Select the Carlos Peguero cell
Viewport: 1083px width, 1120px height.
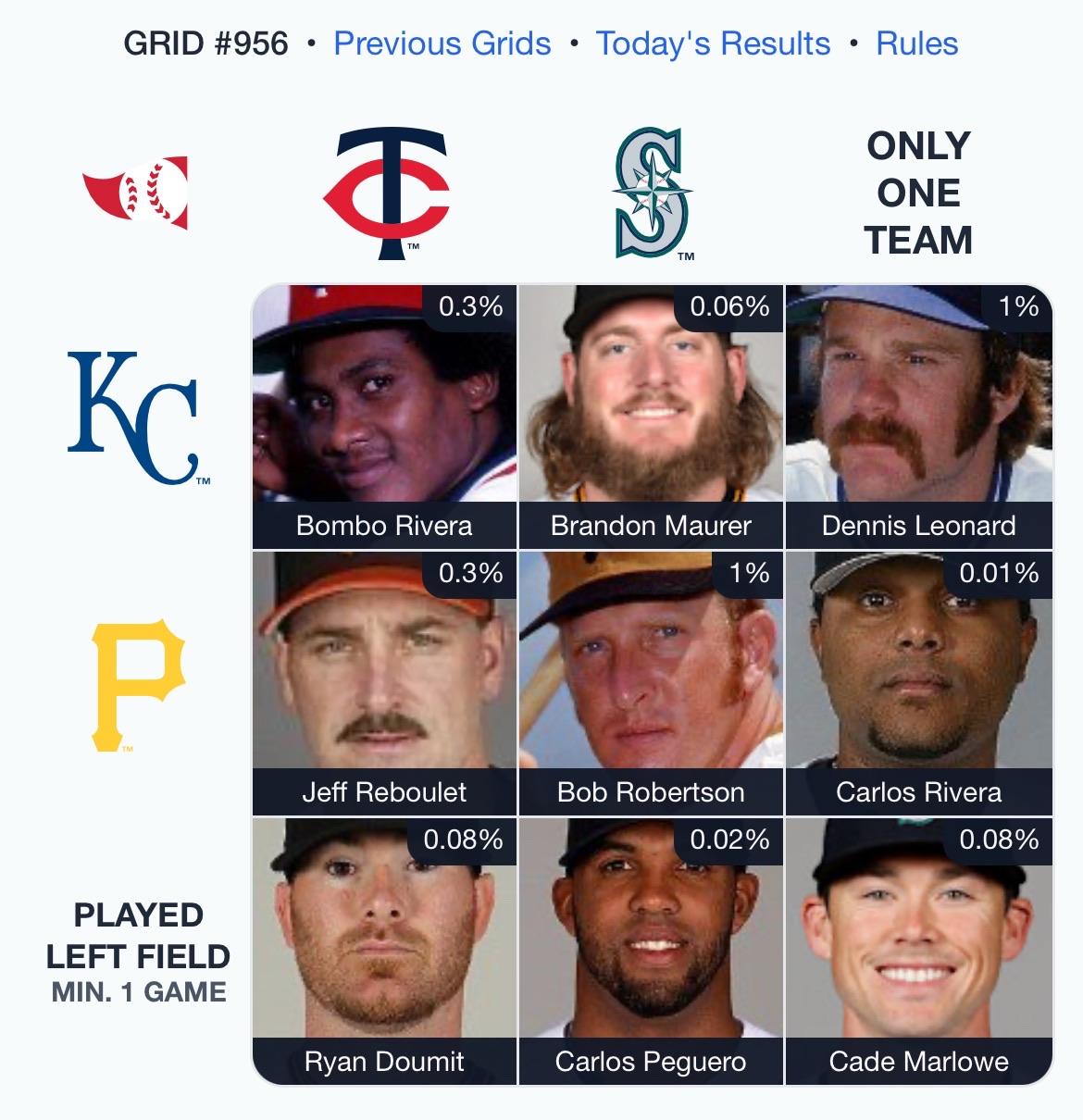click(x=651, y=951)
